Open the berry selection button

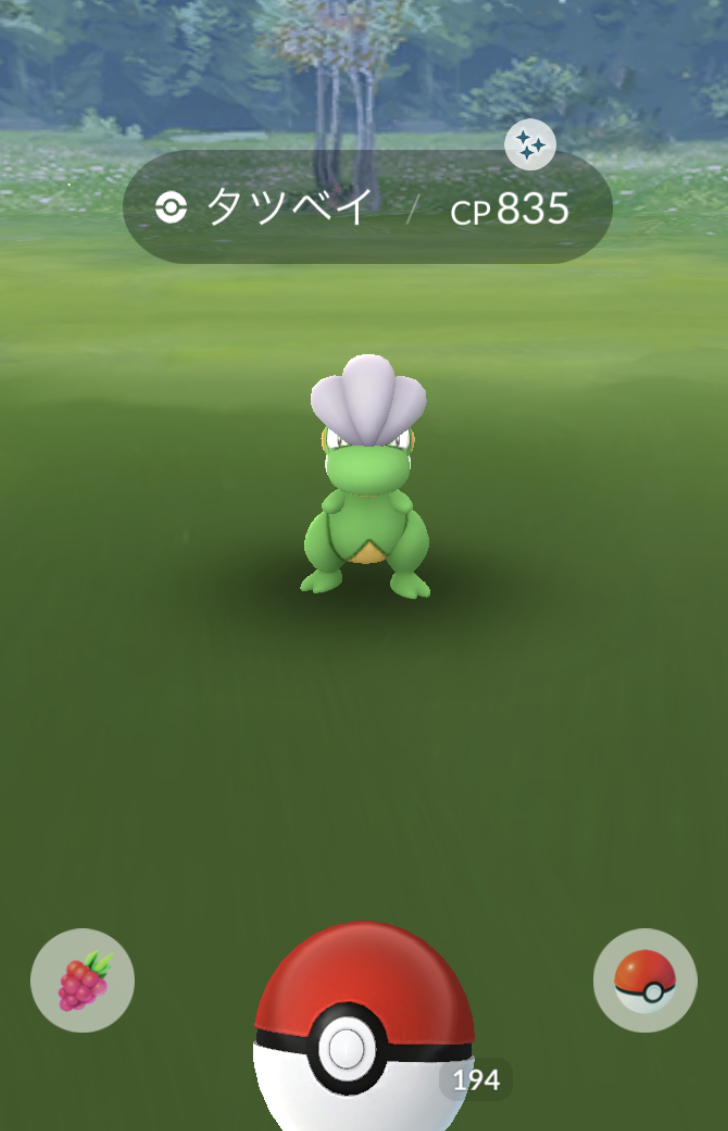[82, 980]
